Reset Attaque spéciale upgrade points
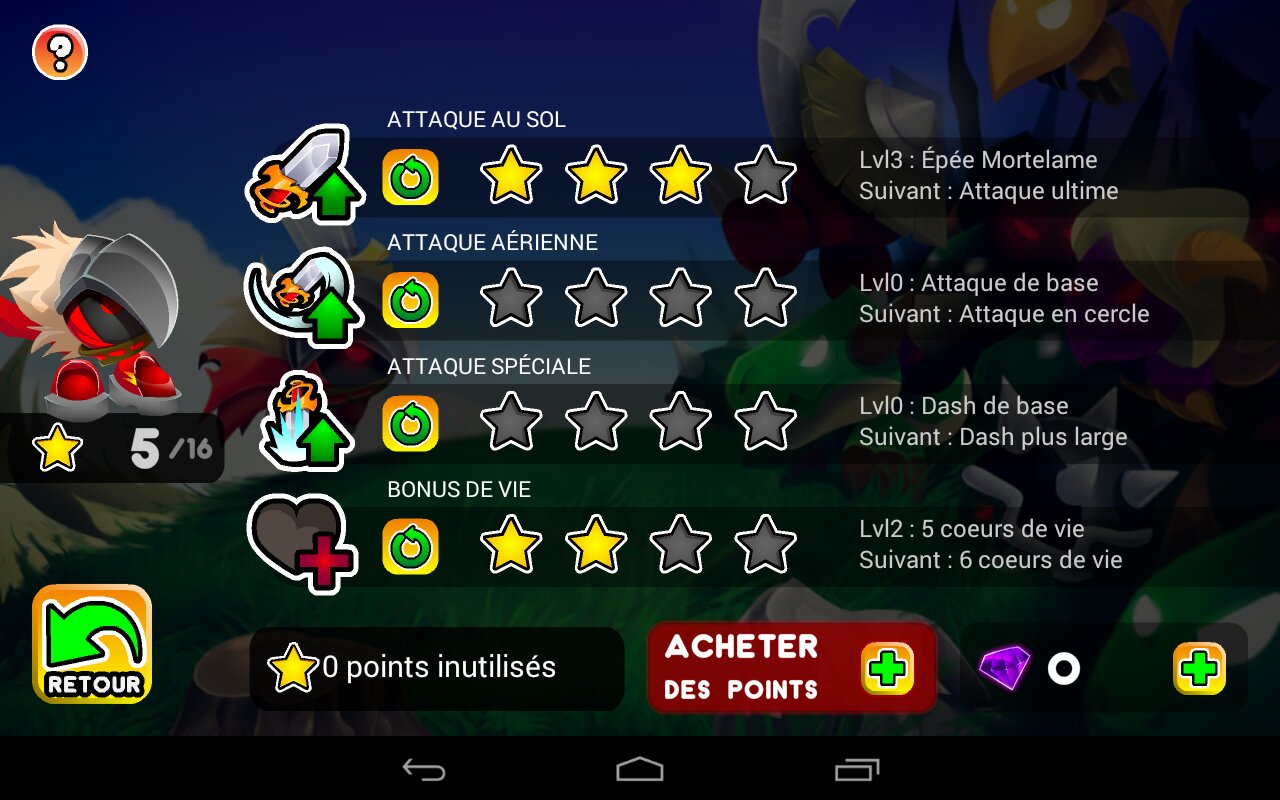 (410, 423)
